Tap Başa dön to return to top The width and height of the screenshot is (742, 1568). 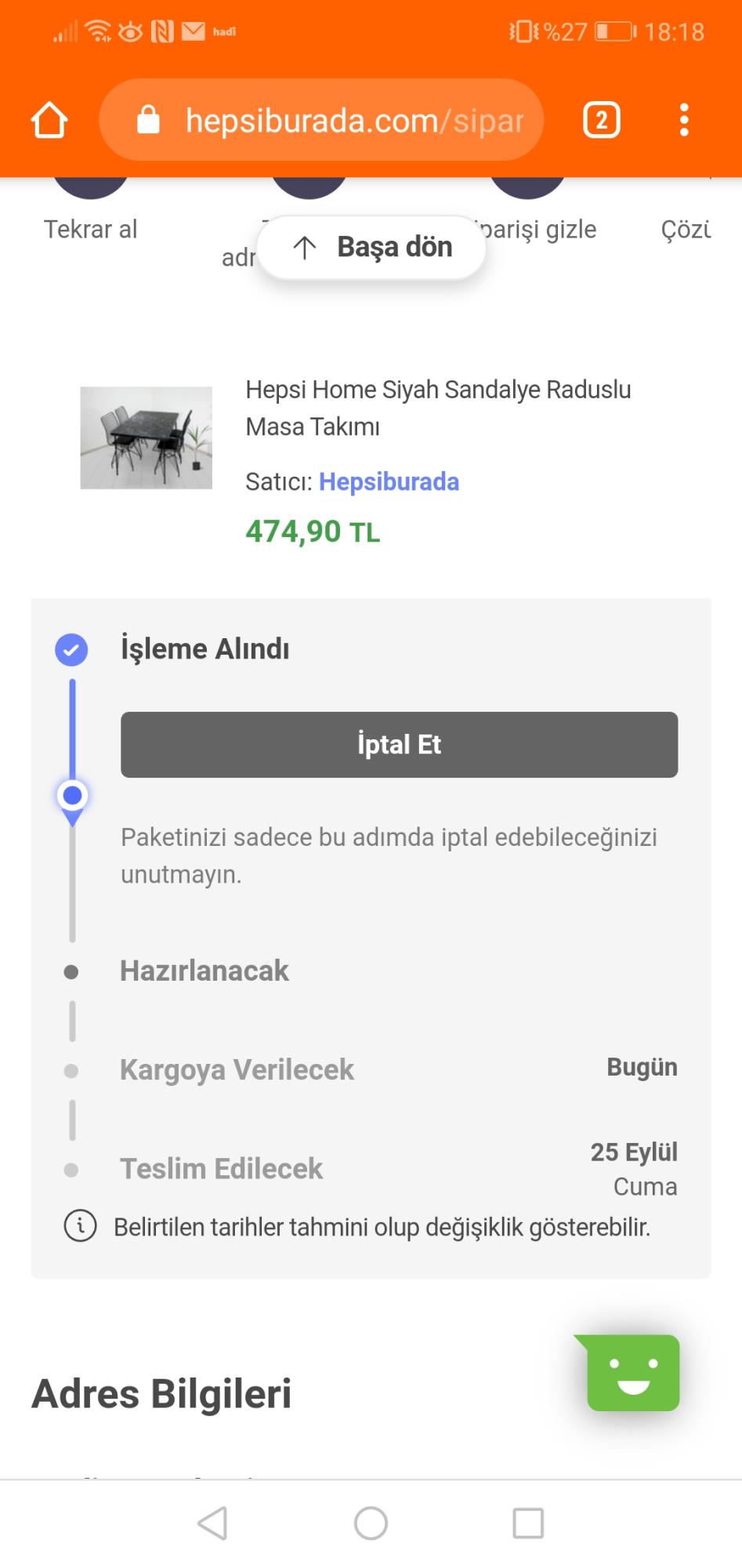(371, 248)
